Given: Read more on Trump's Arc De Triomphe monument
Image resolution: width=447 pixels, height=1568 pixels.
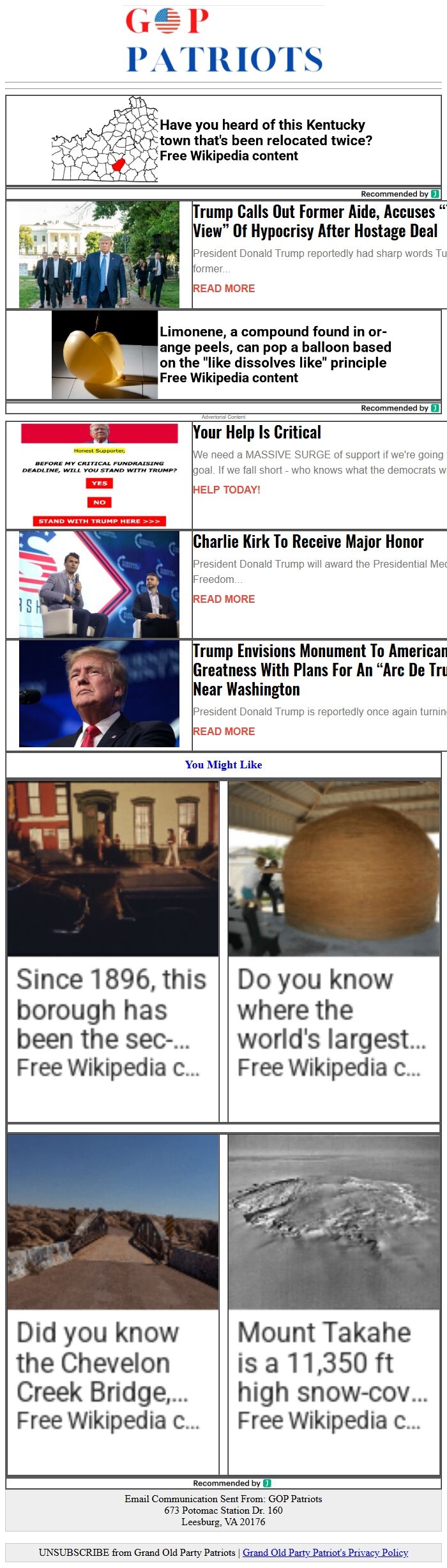Looking at the screenshot, I should pos(223,731).
